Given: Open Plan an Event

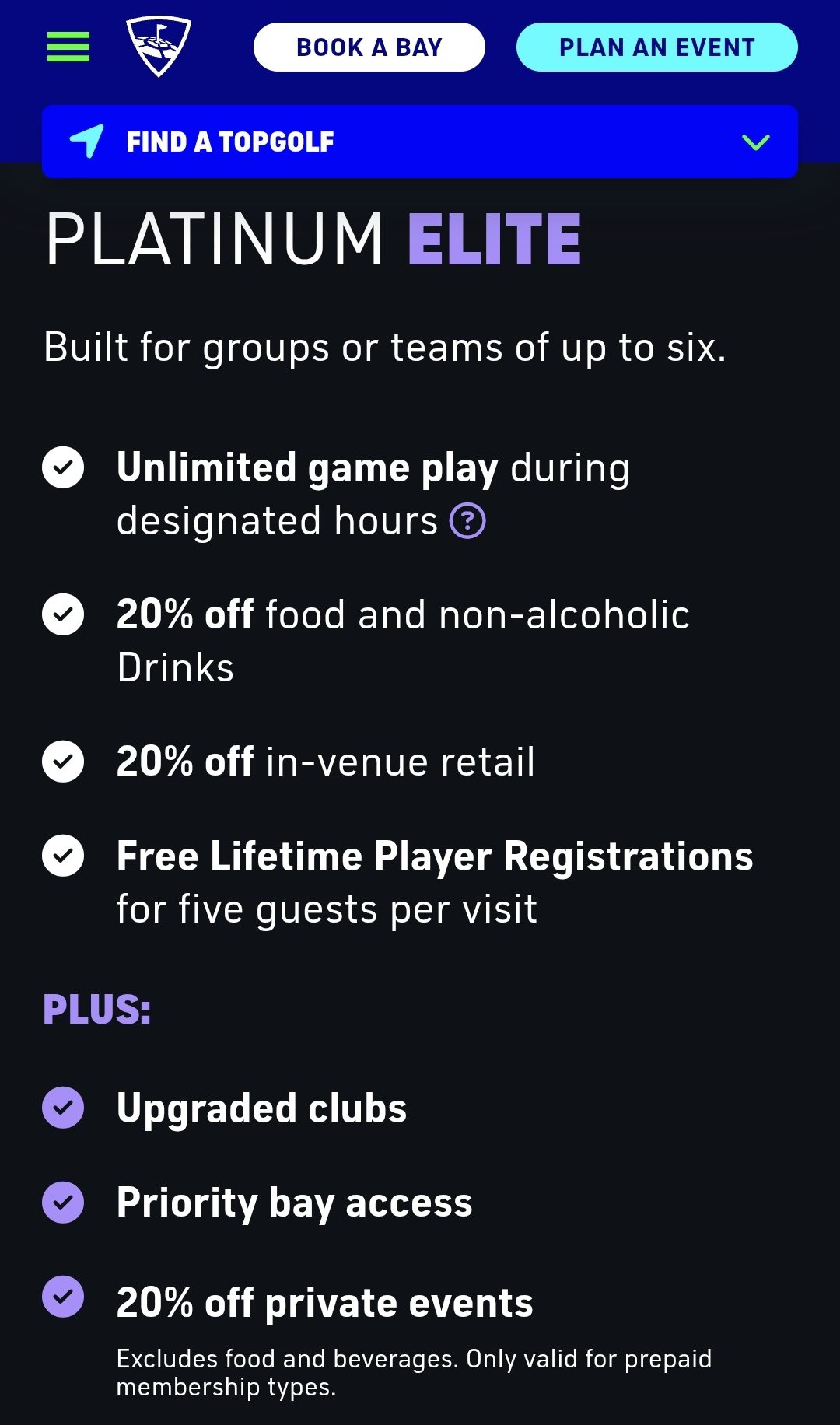Looking at the screenshot, I should 656,47.
